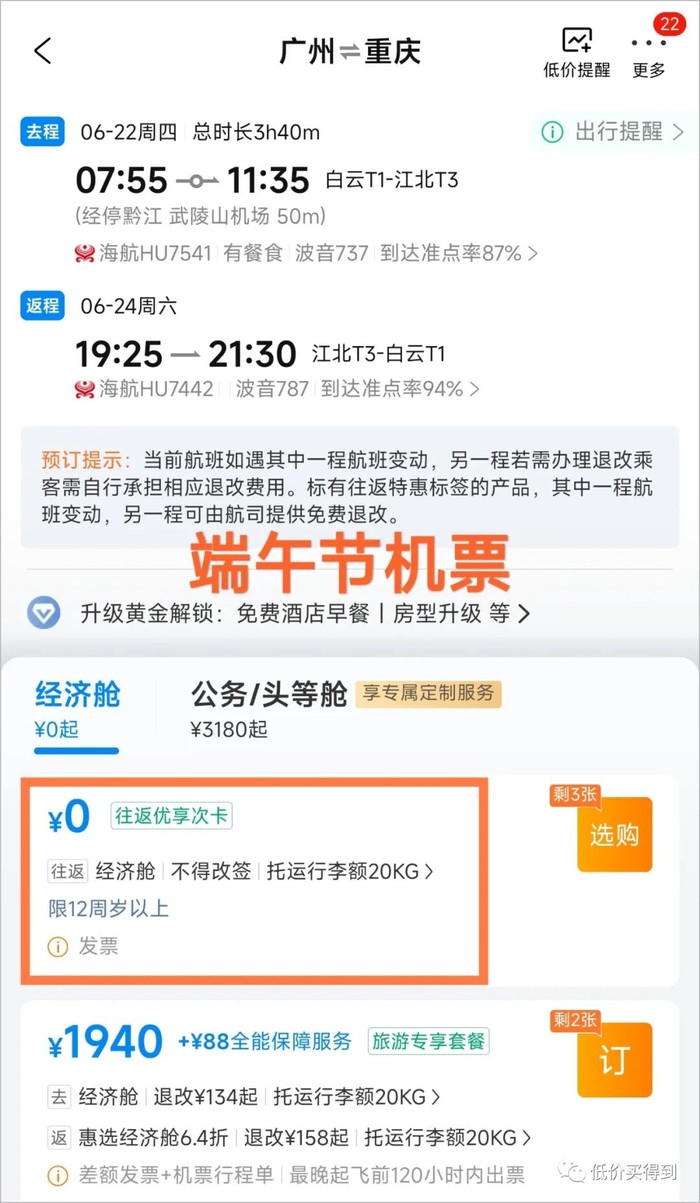Go back from the Guangzhou–Chongqing flight page

42,51
